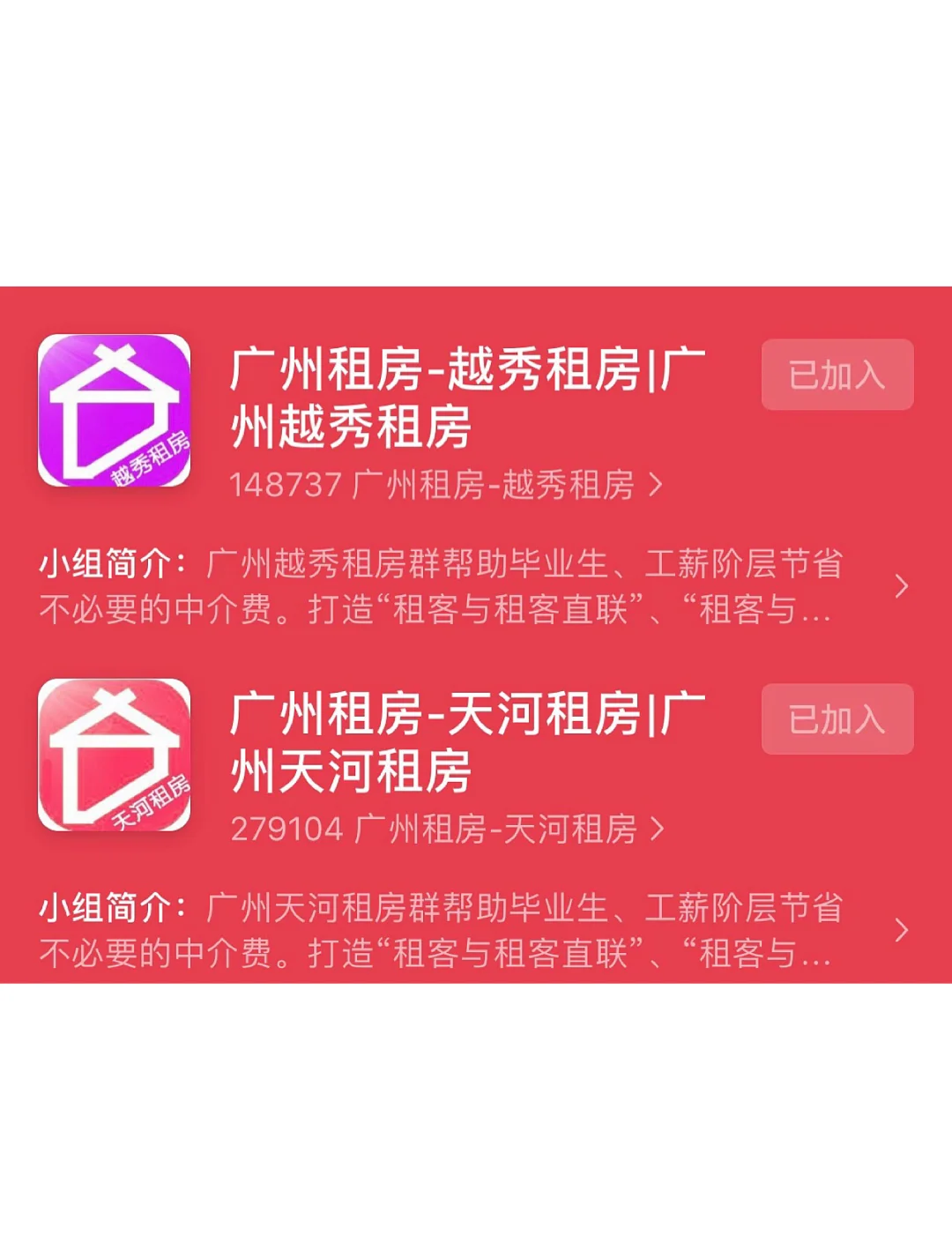Click the arrow icon after 148737 member count
The height and width of the screenshot is (1243, 952).
coord(652,484)
